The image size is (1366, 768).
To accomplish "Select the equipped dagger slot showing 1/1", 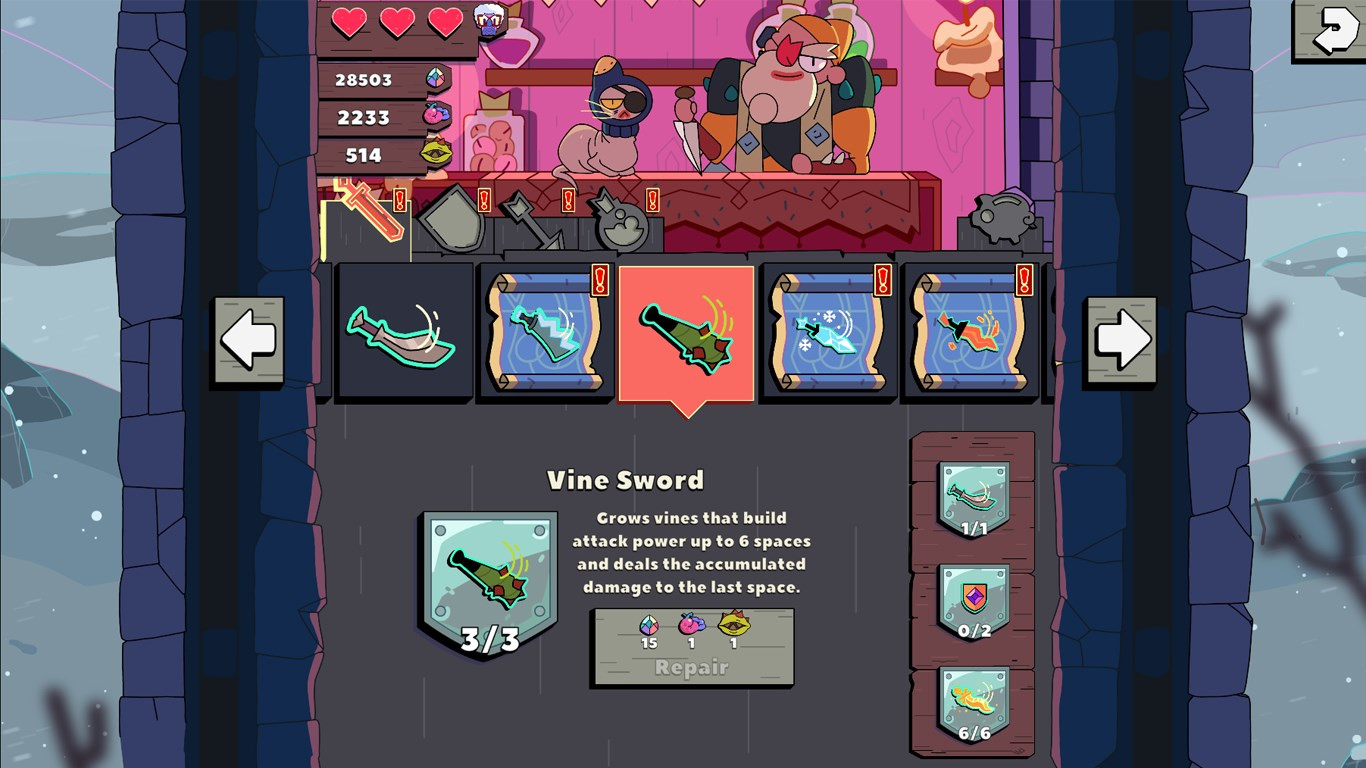I will pyautogui.click(x=973, y=498).
